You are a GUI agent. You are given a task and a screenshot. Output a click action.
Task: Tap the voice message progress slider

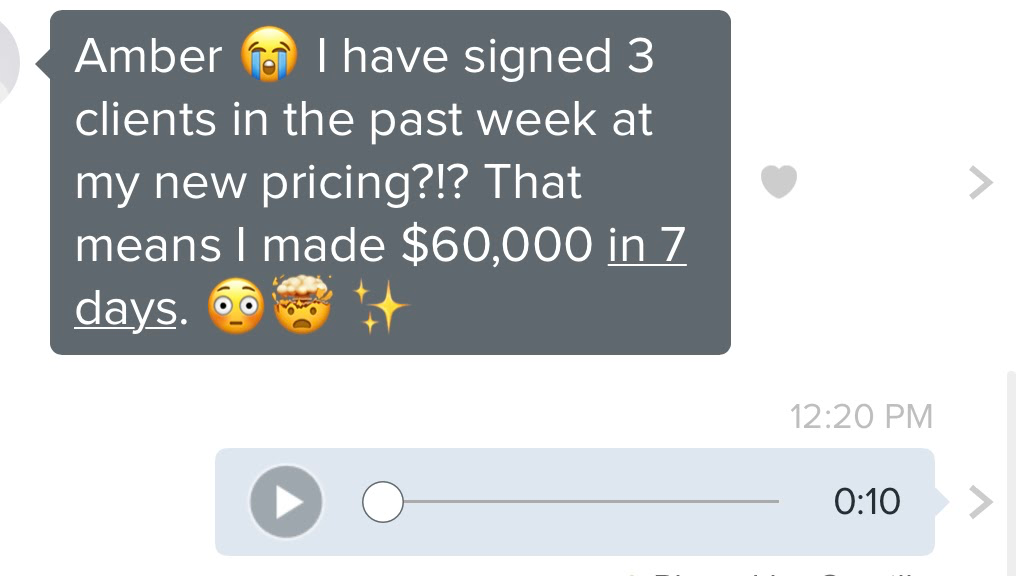(571, 502)
